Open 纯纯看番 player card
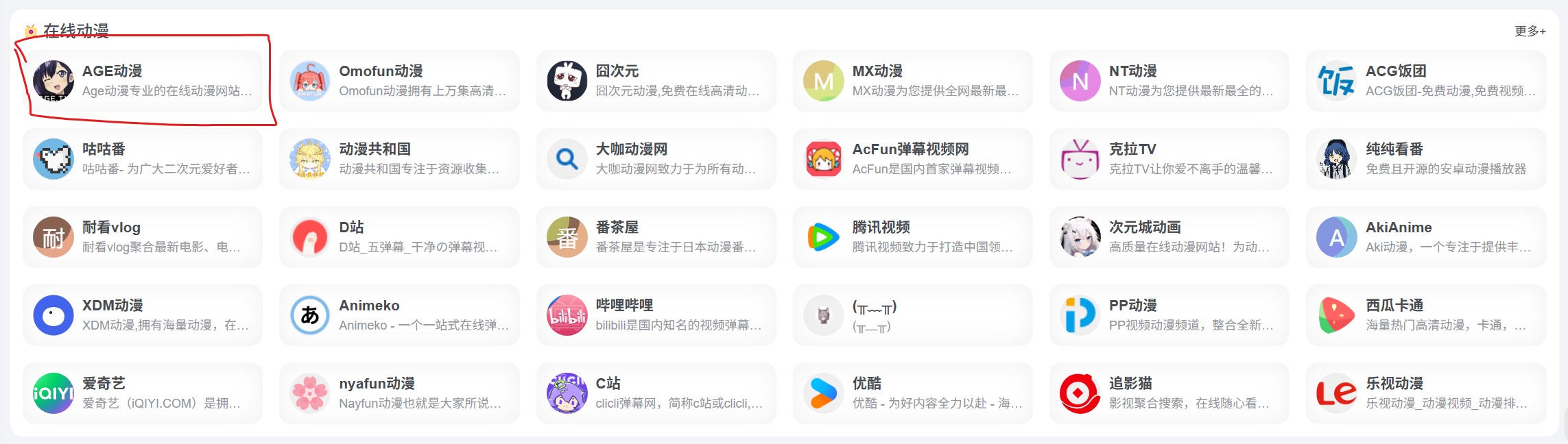The height and width of the screenshot is (444, 1568). [1425, 159]
